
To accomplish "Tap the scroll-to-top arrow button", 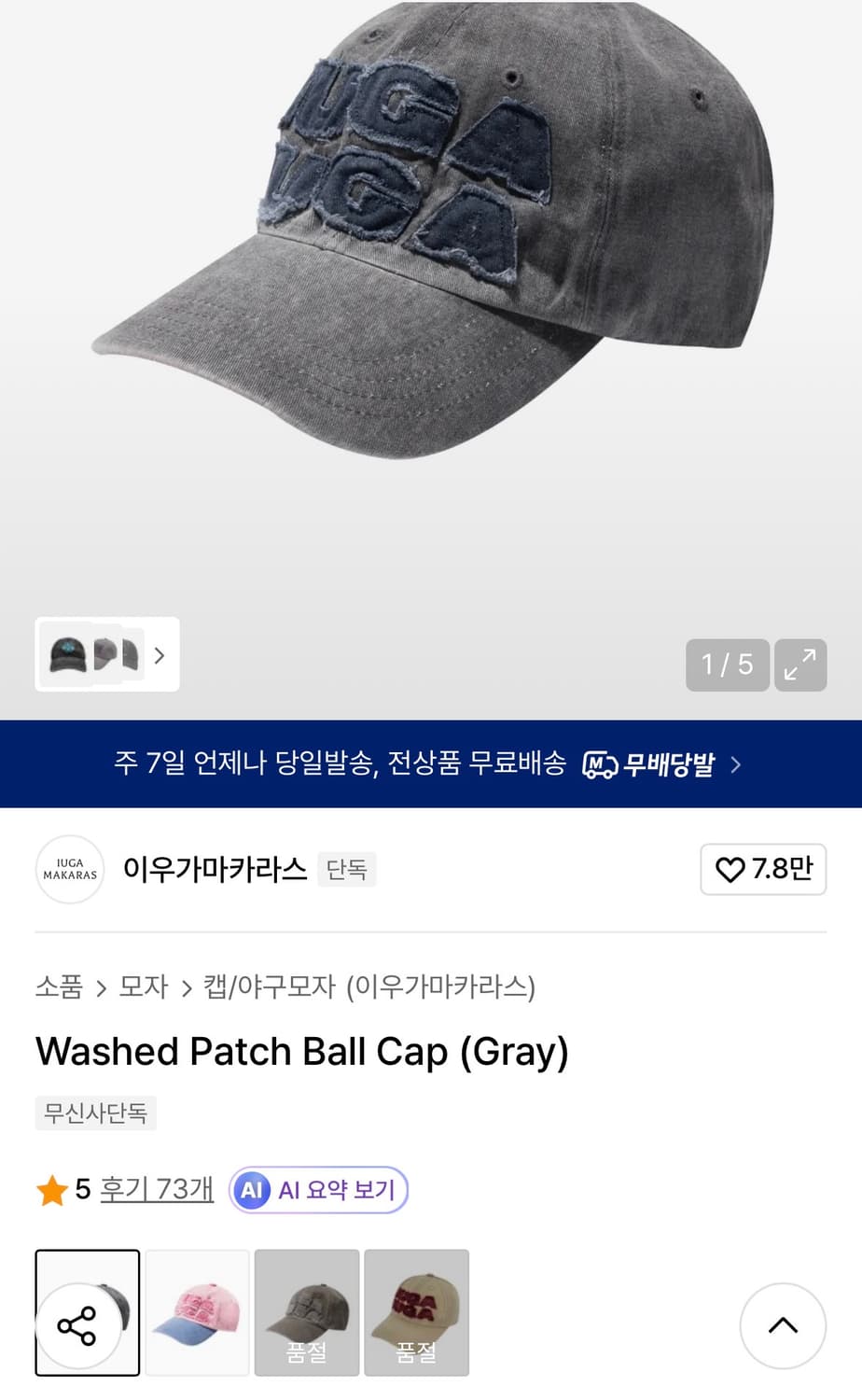I will pos(783,1326).
